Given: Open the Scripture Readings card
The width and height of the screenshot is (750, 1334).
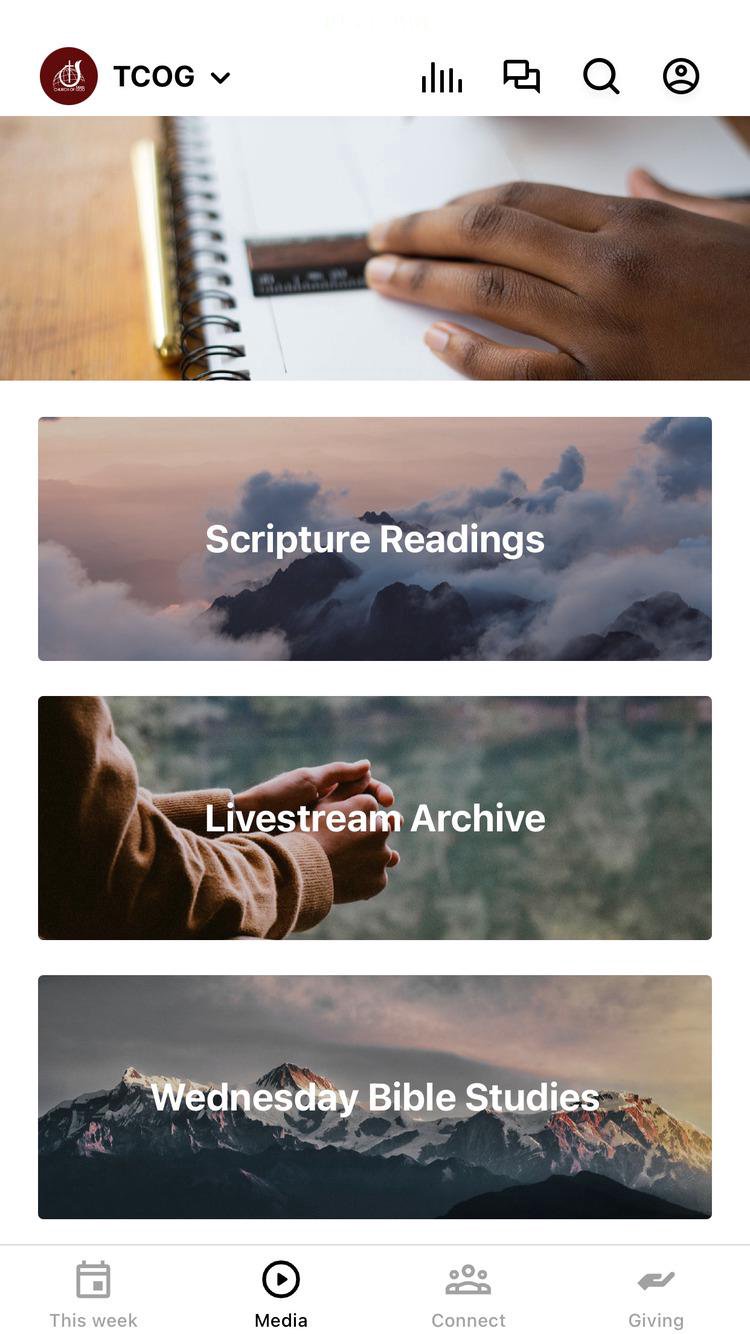Looking at the screenshot, I should (x=375, y=539).
